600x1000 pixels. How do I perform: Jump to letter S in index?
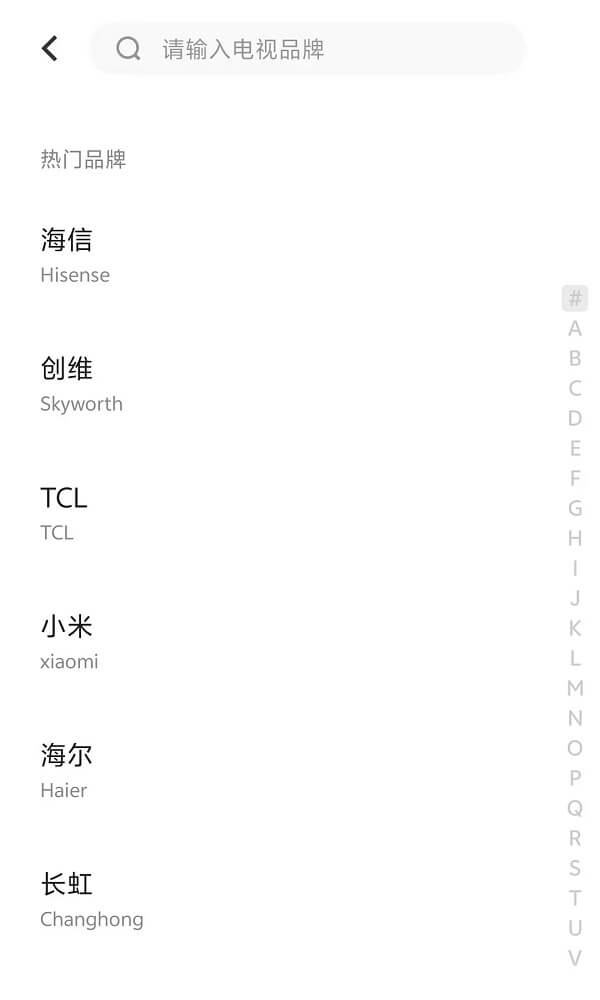[x=575, y=868]
